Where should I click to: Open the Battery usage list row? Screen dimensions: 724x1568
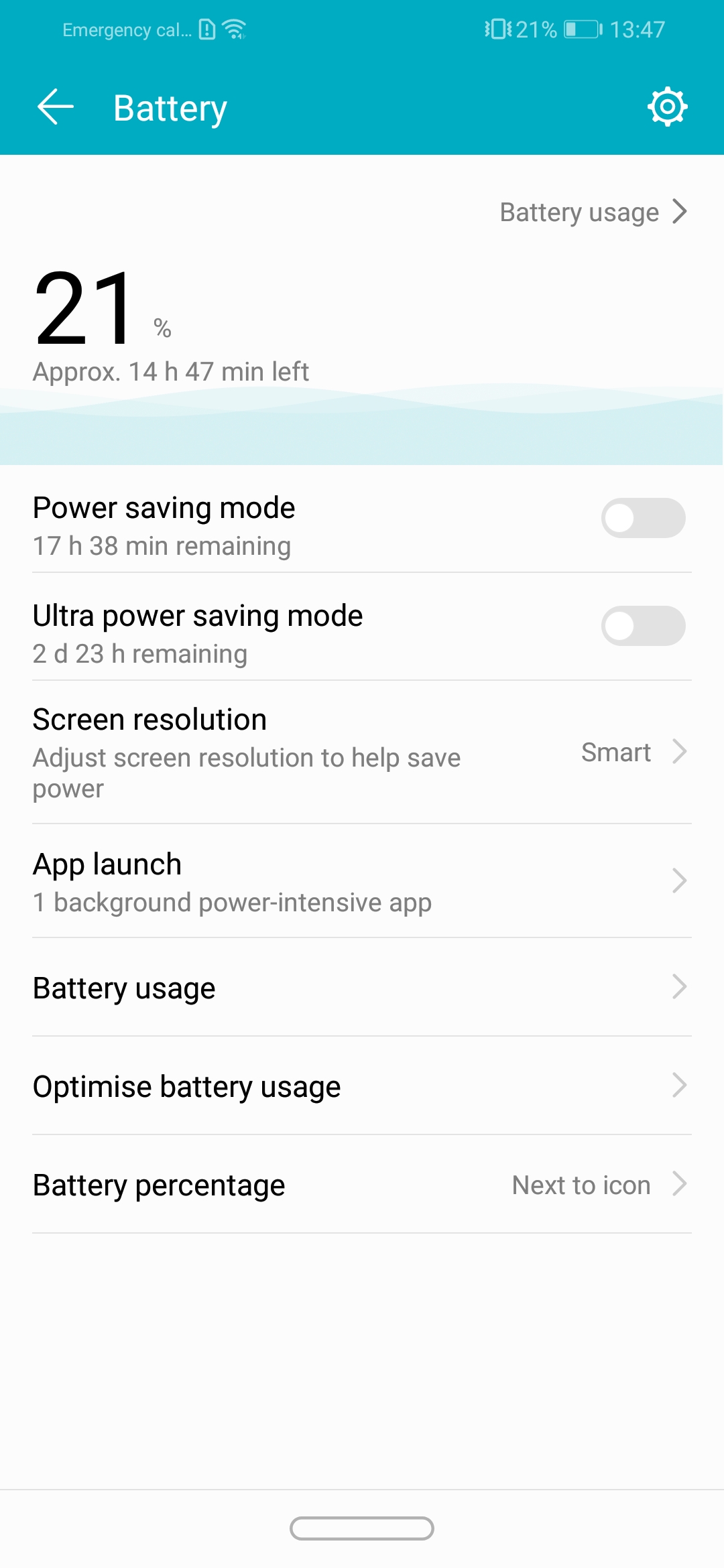362,988
